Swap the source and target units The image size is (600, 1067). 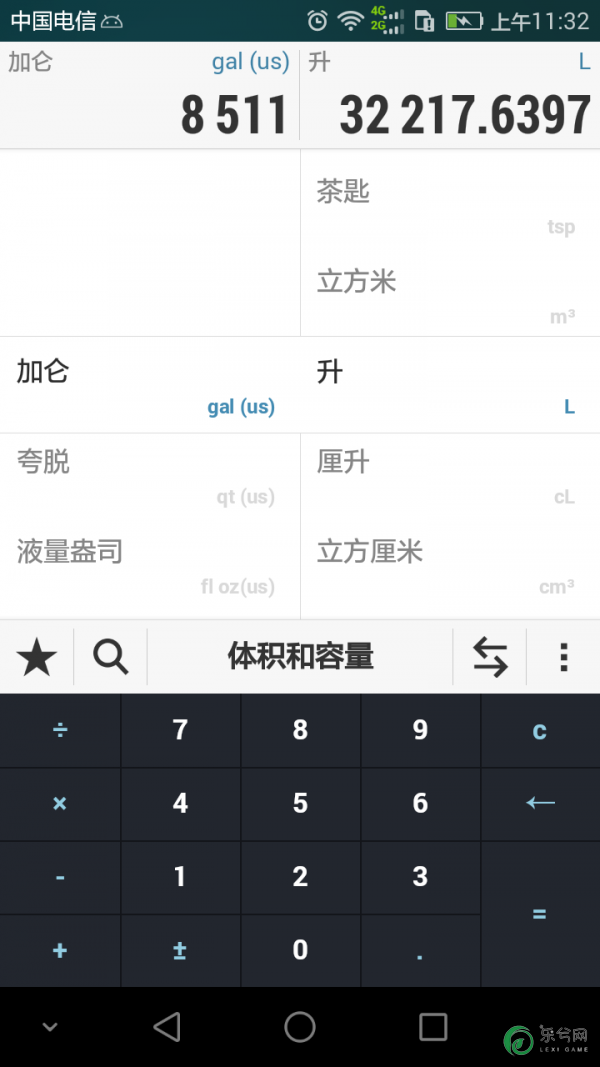(490, 657)
